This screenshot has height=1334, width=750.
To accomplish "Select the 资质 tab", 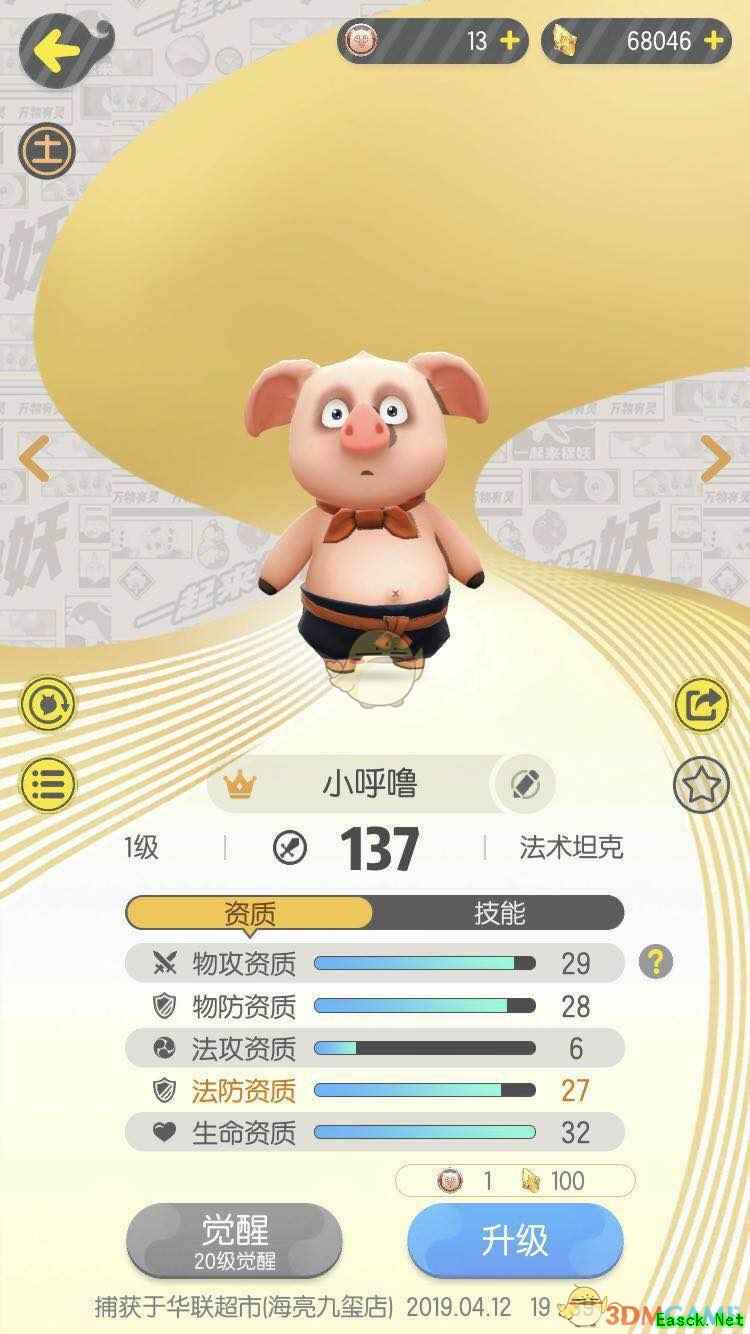I will 250,913.
